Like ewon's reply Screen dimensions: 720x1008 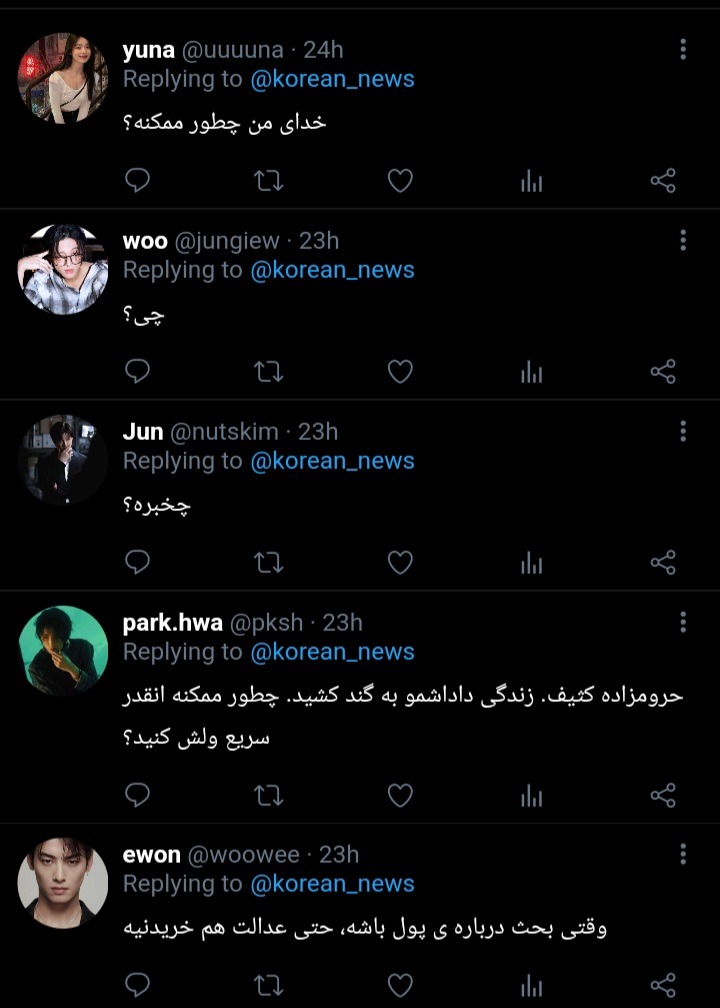400,985
